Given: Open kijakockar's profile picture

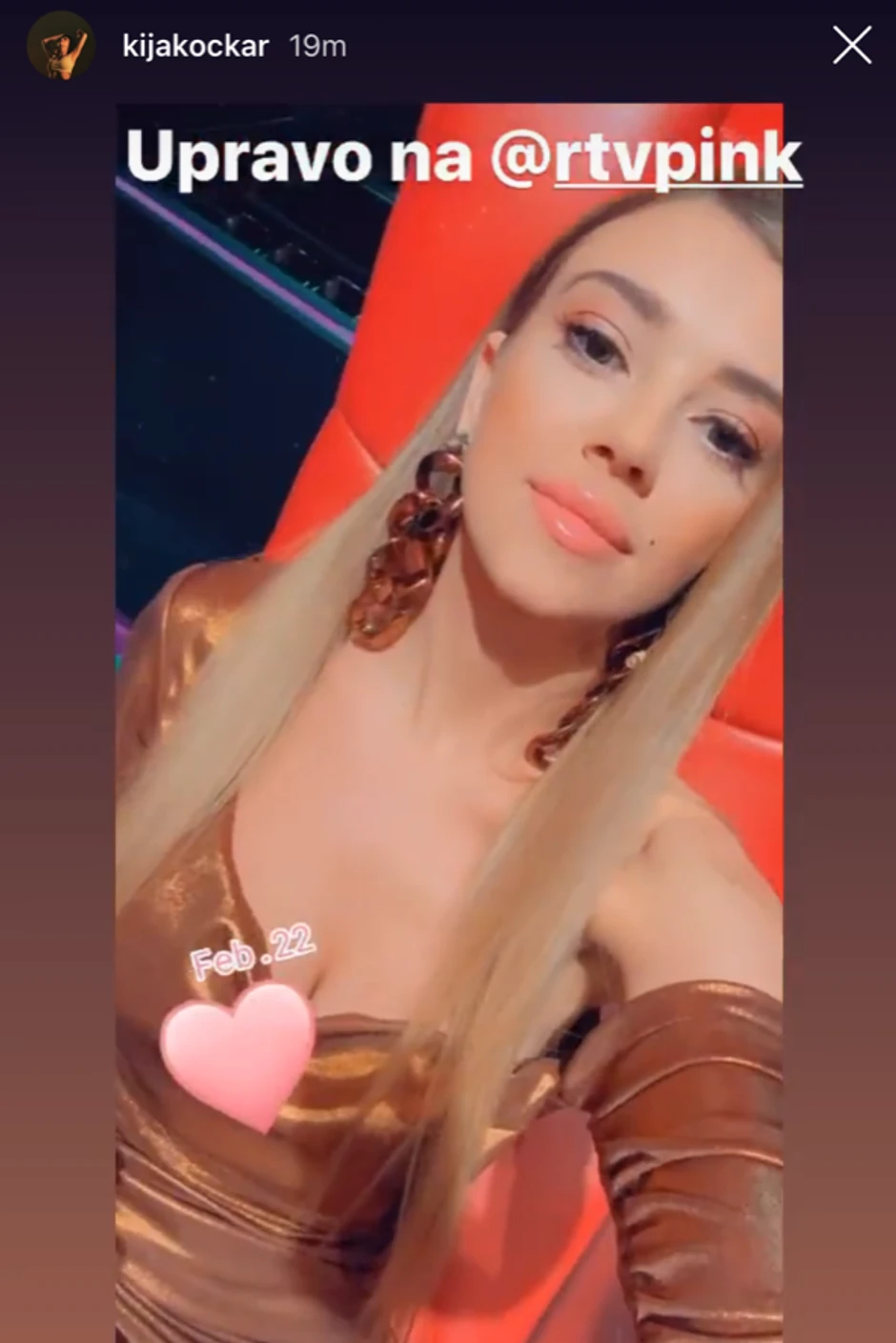Looking at the screenshot, I should pos(61,46).
